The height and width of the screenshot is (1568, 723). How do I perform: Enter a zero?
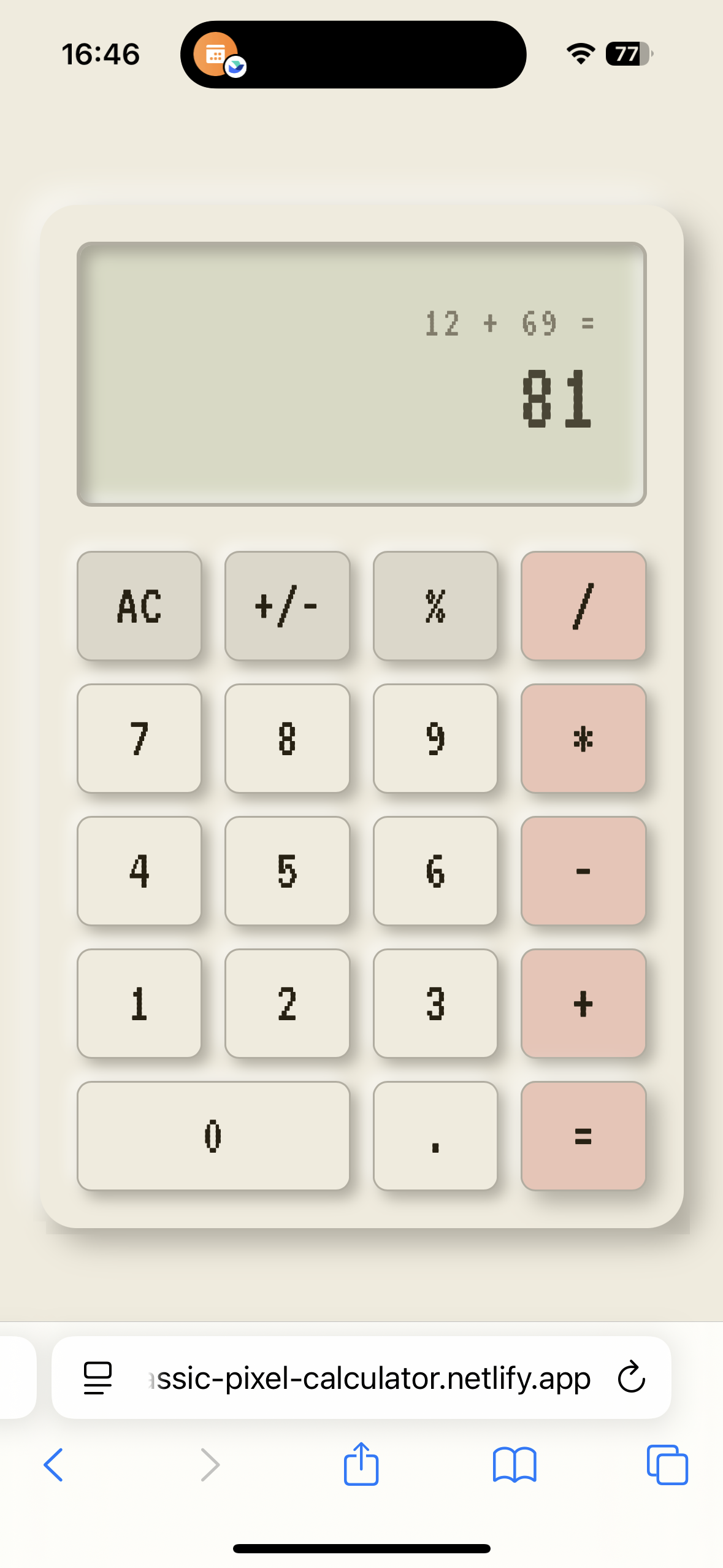coord(213,1136)
